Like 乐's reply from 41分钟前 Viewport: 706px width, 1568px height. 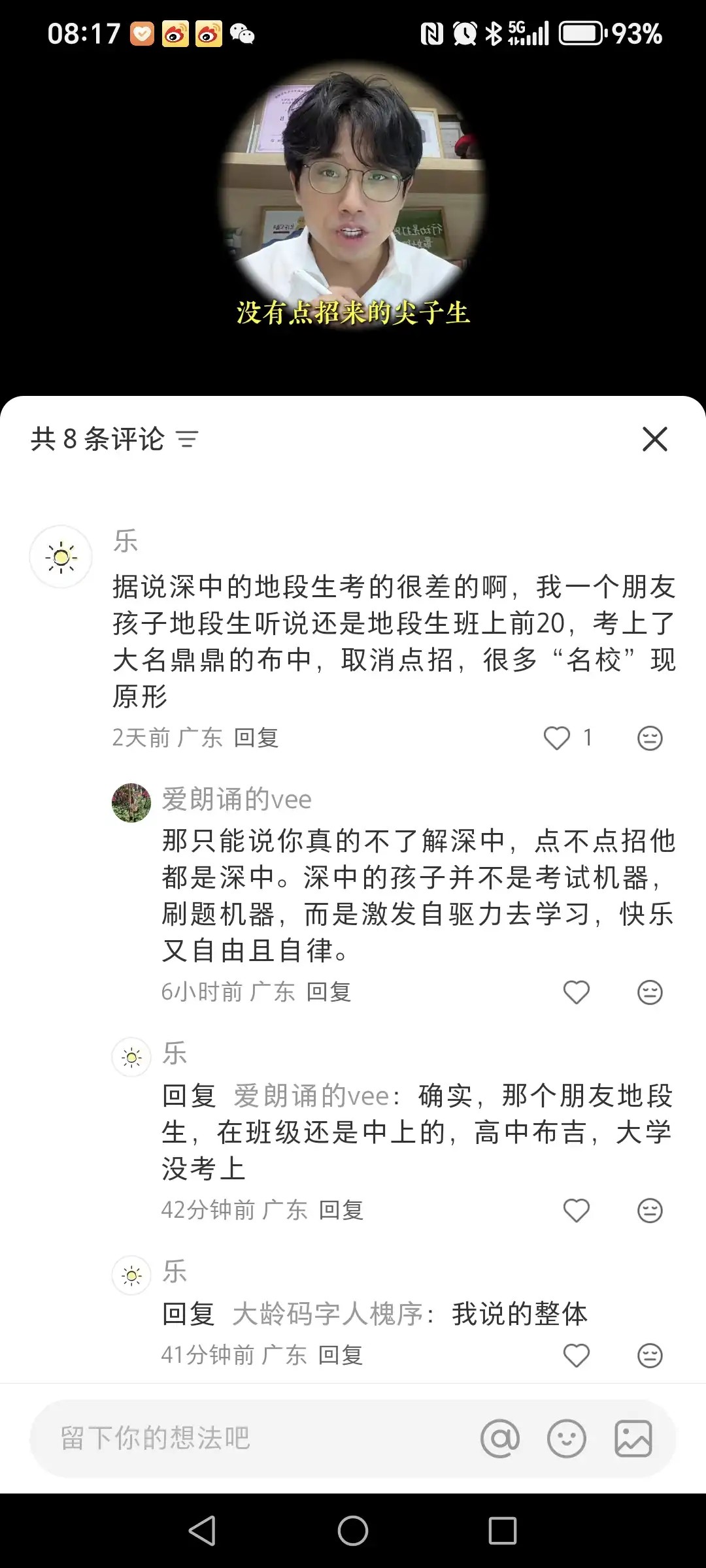tap(576, 1356)
